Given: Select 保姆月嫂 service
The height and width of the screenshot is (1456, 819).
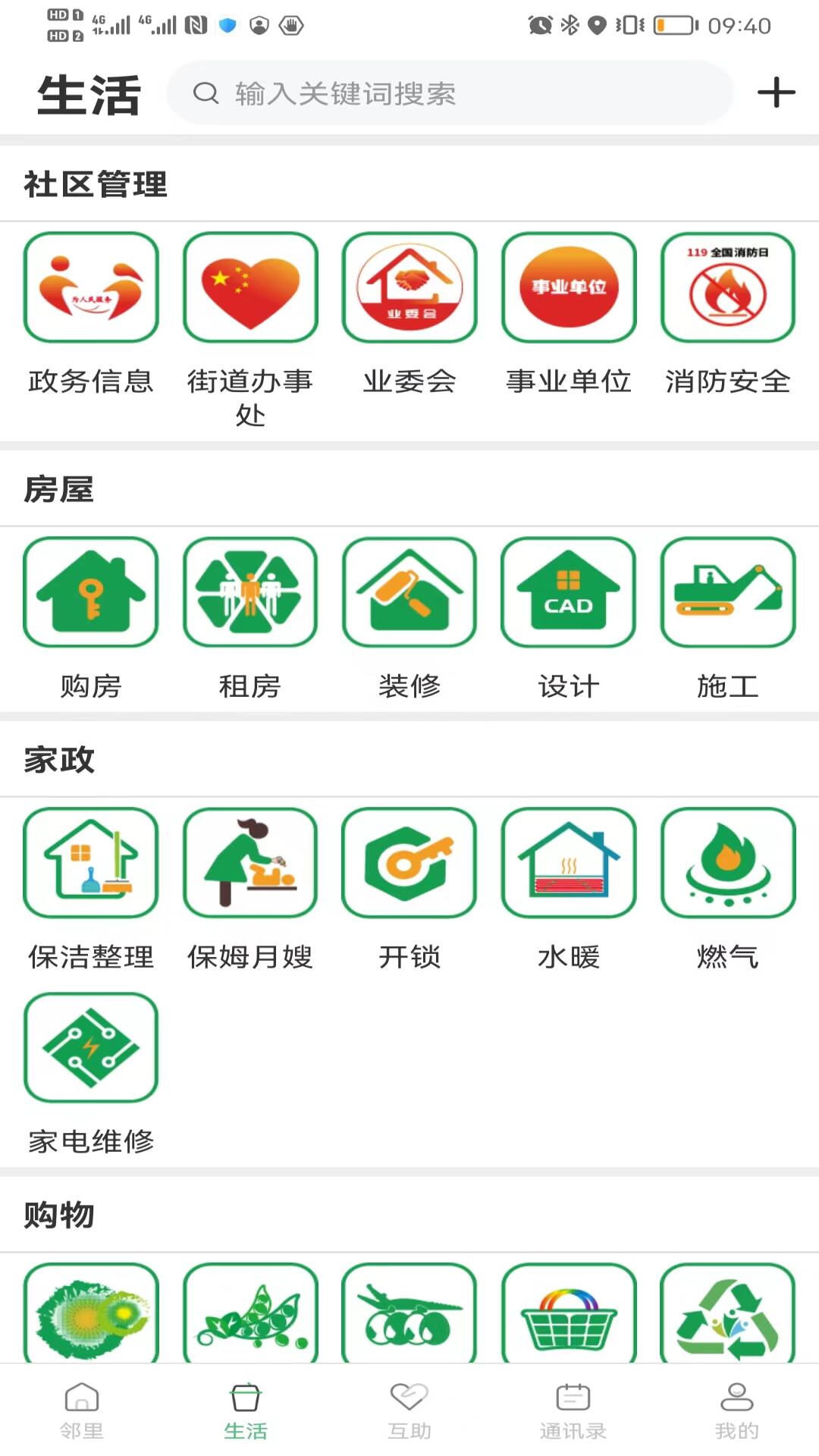Looking at the screenshot, I should click(x=250, y=863).
